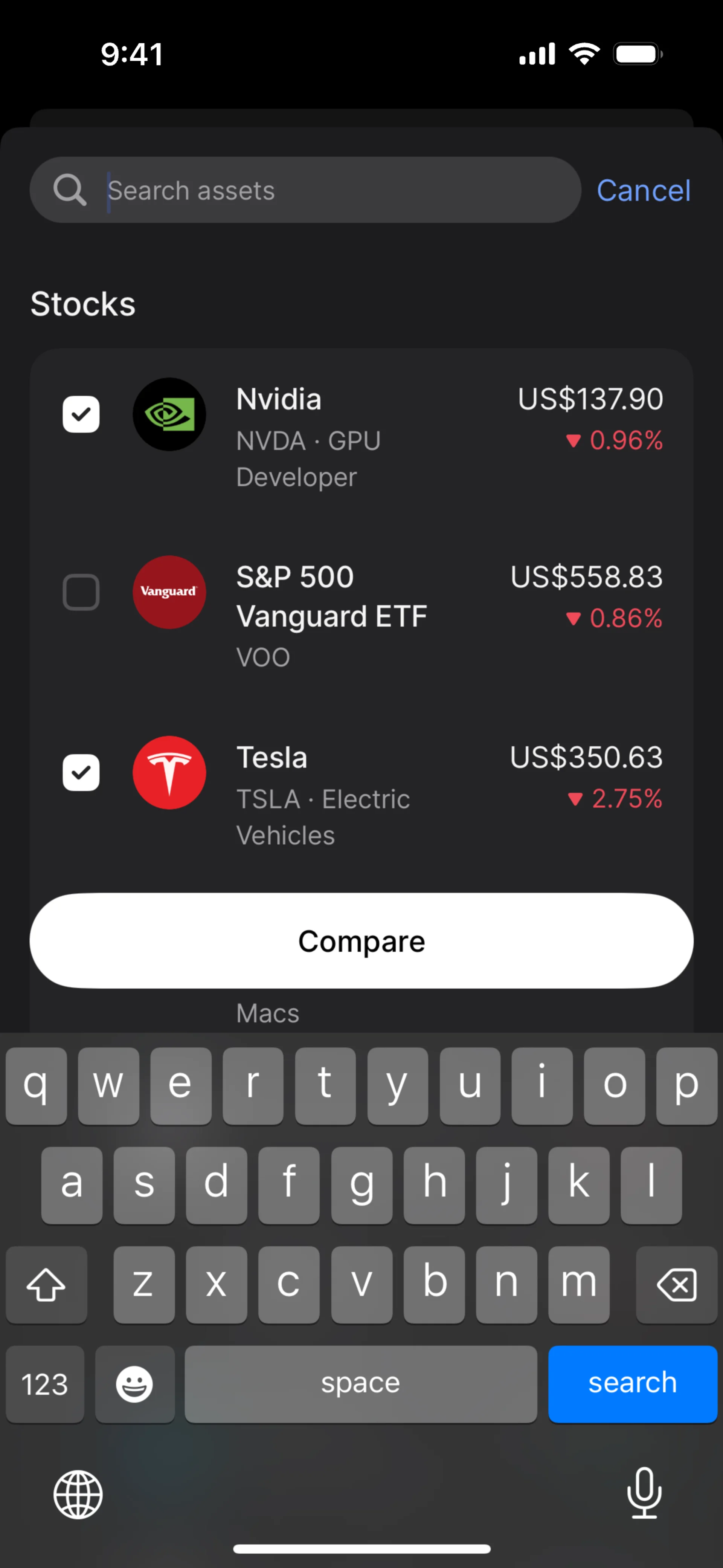
Task: Change keyboard language with the globe
Action: pyautogui.click(x=78, y=1495)
